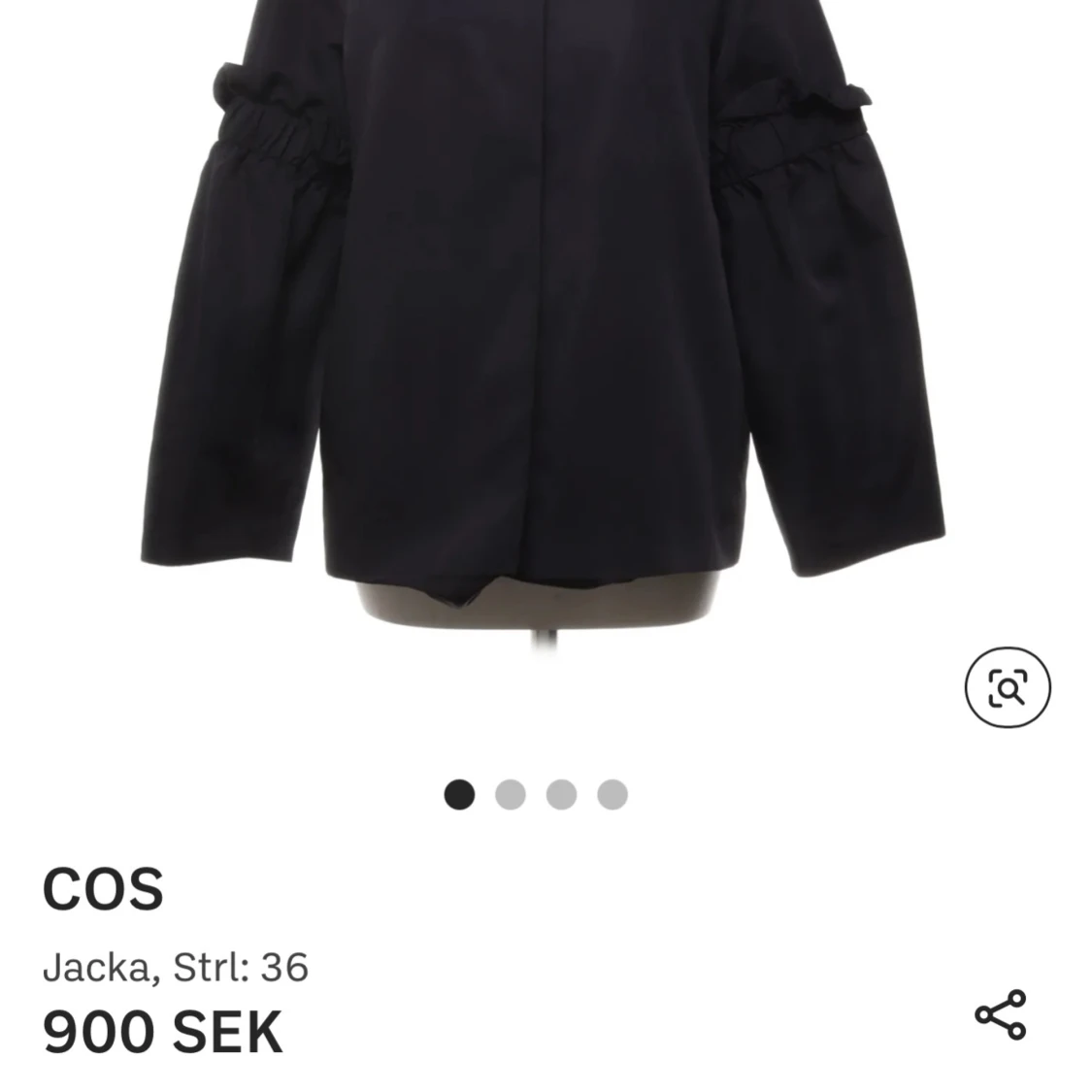Share this COS jacket listing

tap(1000, 1015)
